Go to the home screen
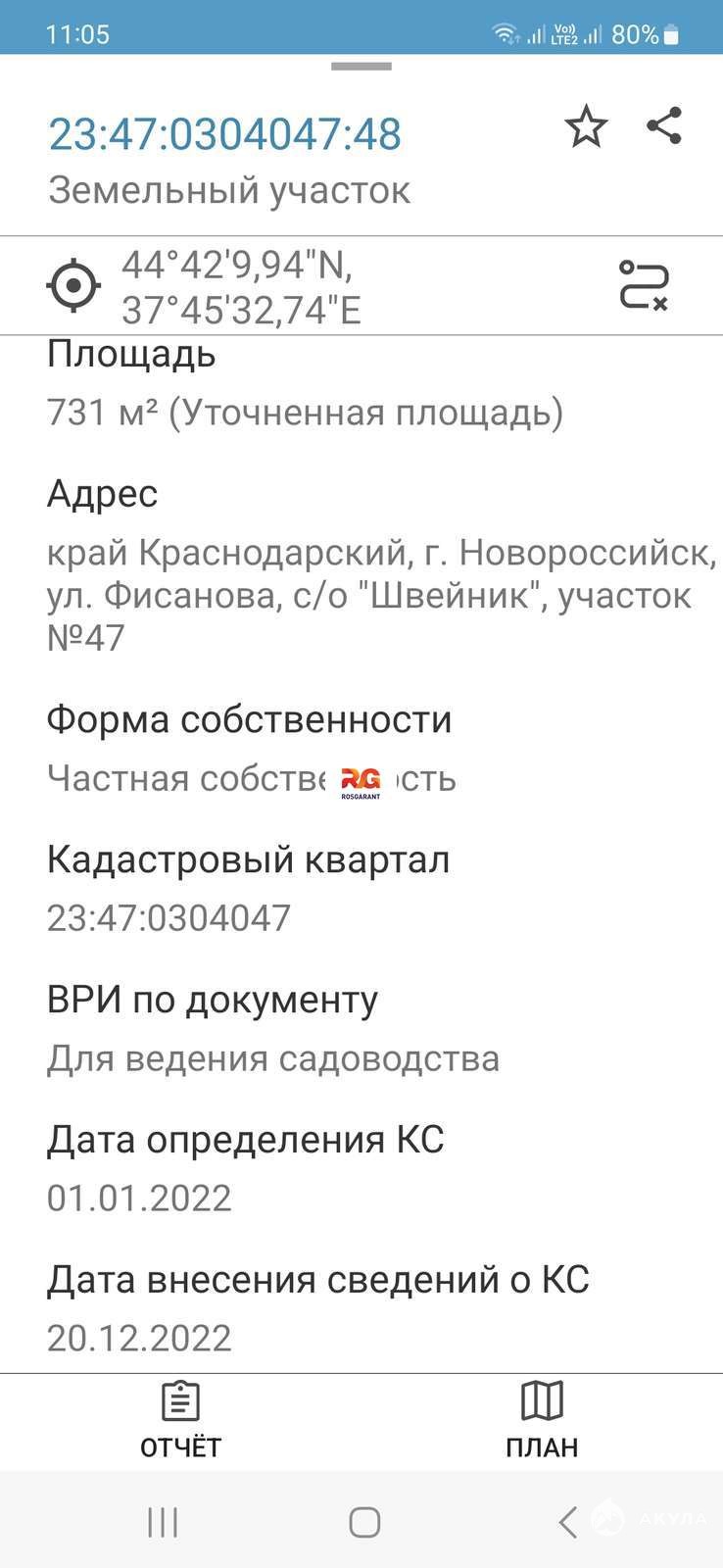Image resolution: width=723 pixels, height=1568 pixels. click(364, 1522)
